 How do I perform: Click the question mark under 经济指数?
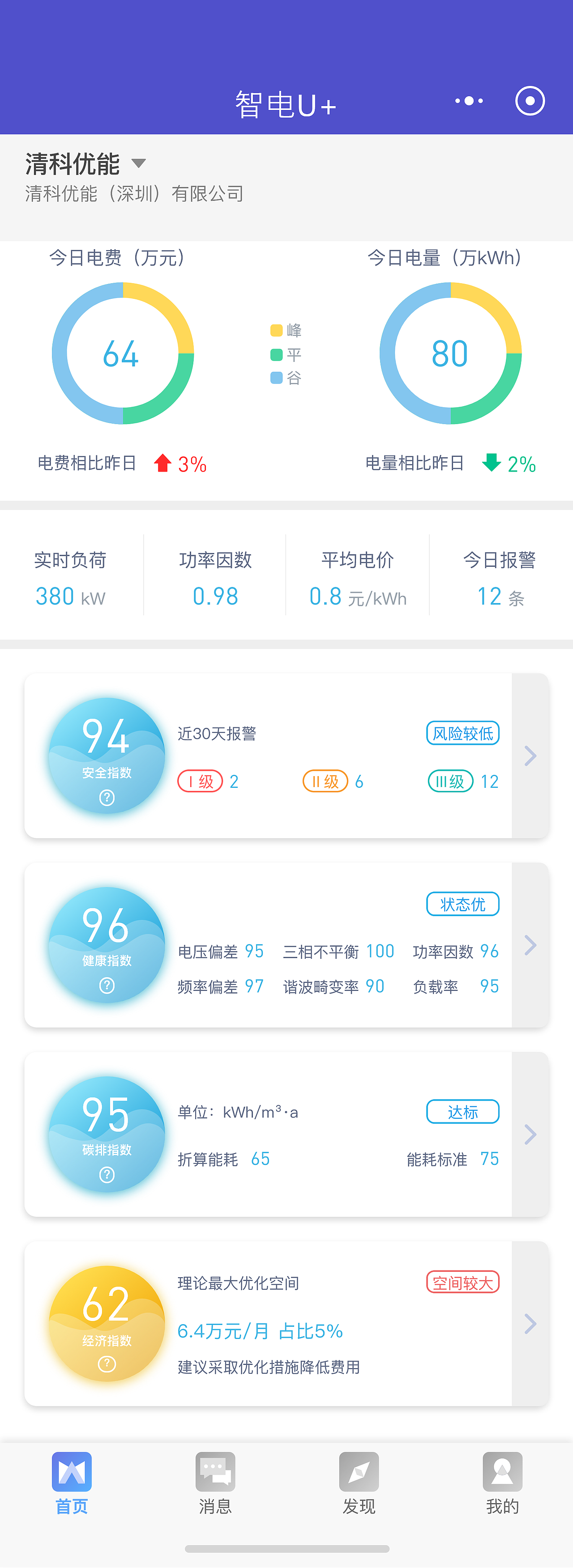pyautogui.click(x=107, y=1364)
